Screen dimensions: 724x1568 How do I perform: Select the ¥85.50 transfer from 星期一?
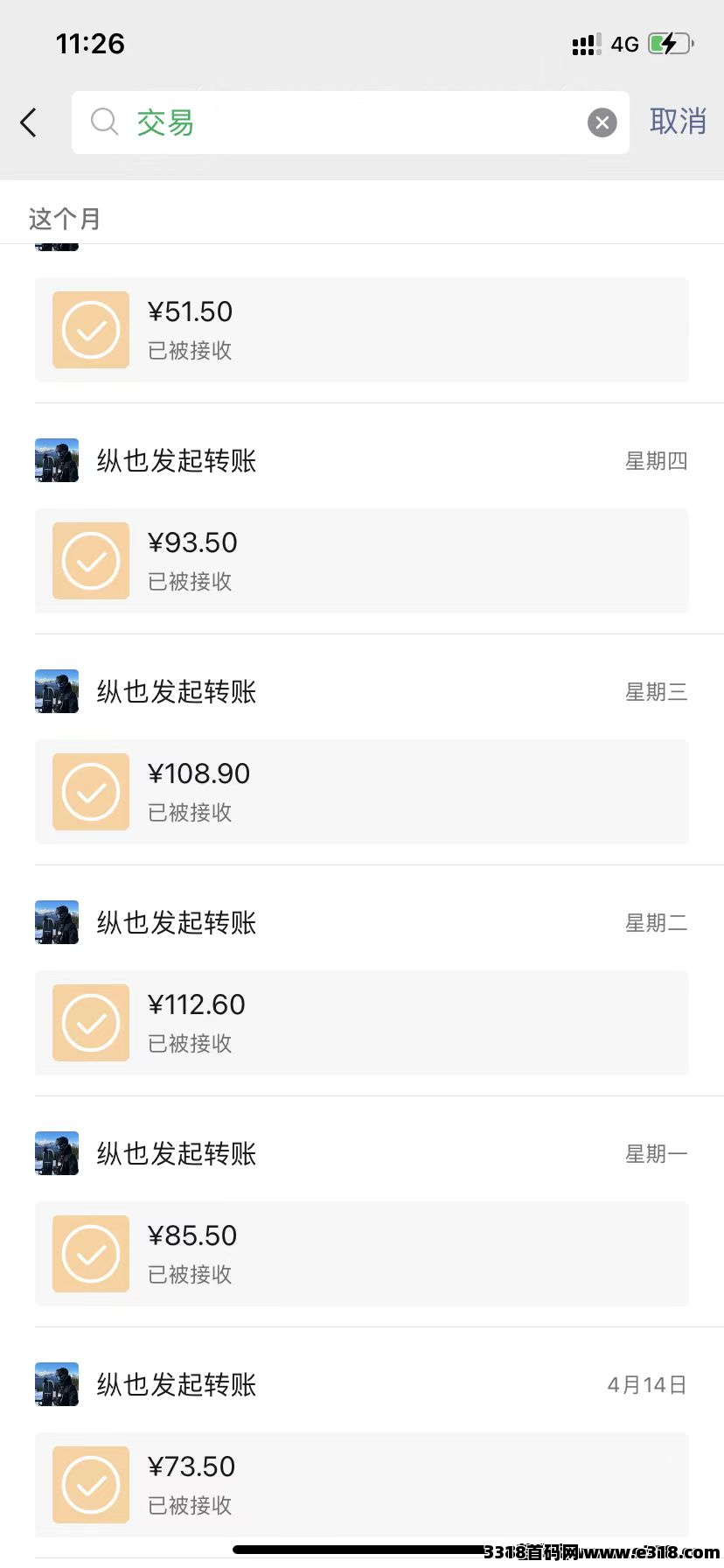(x=362, y=1254)
